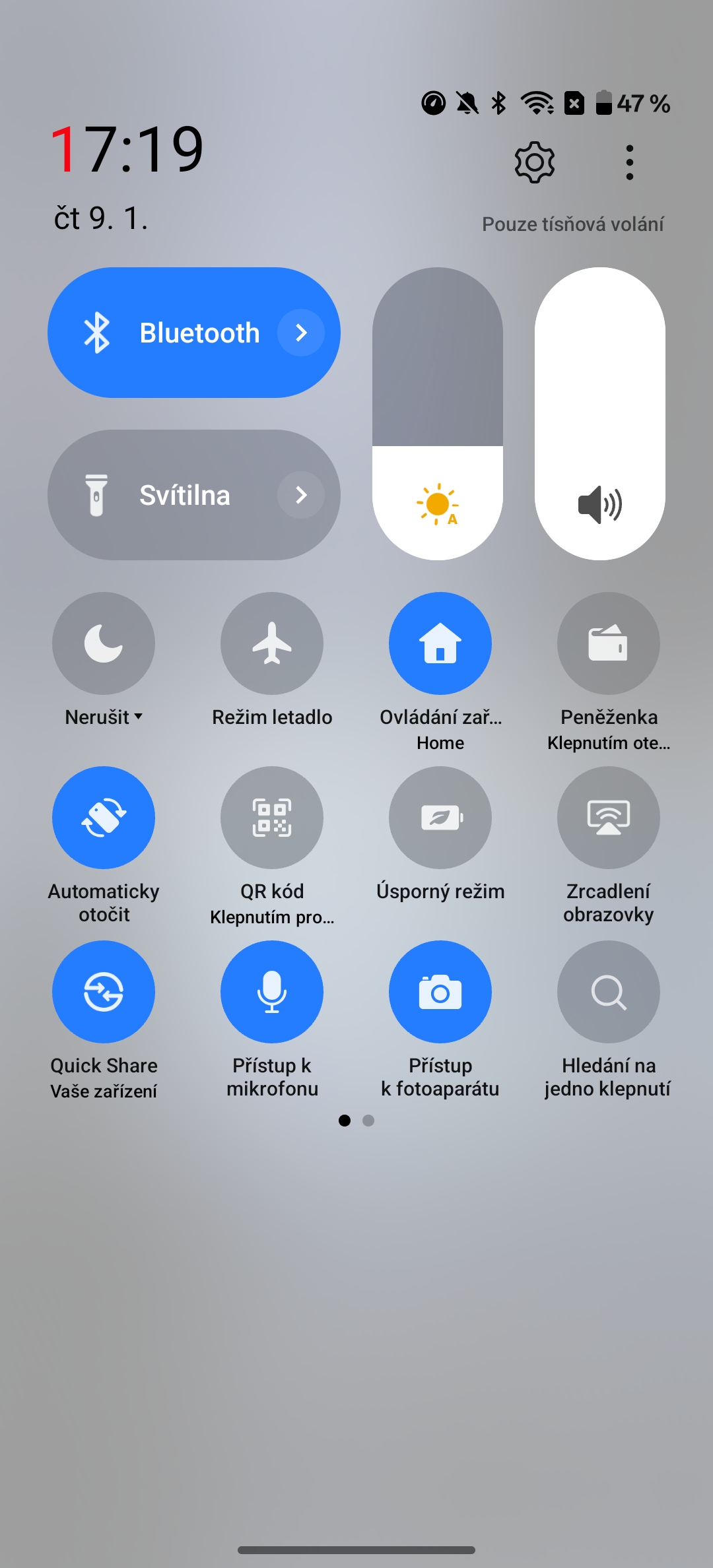The width and height of the screenshot is (713, 1568).
Task: Launch the QR kód scanner
Action: coord(272,818)
